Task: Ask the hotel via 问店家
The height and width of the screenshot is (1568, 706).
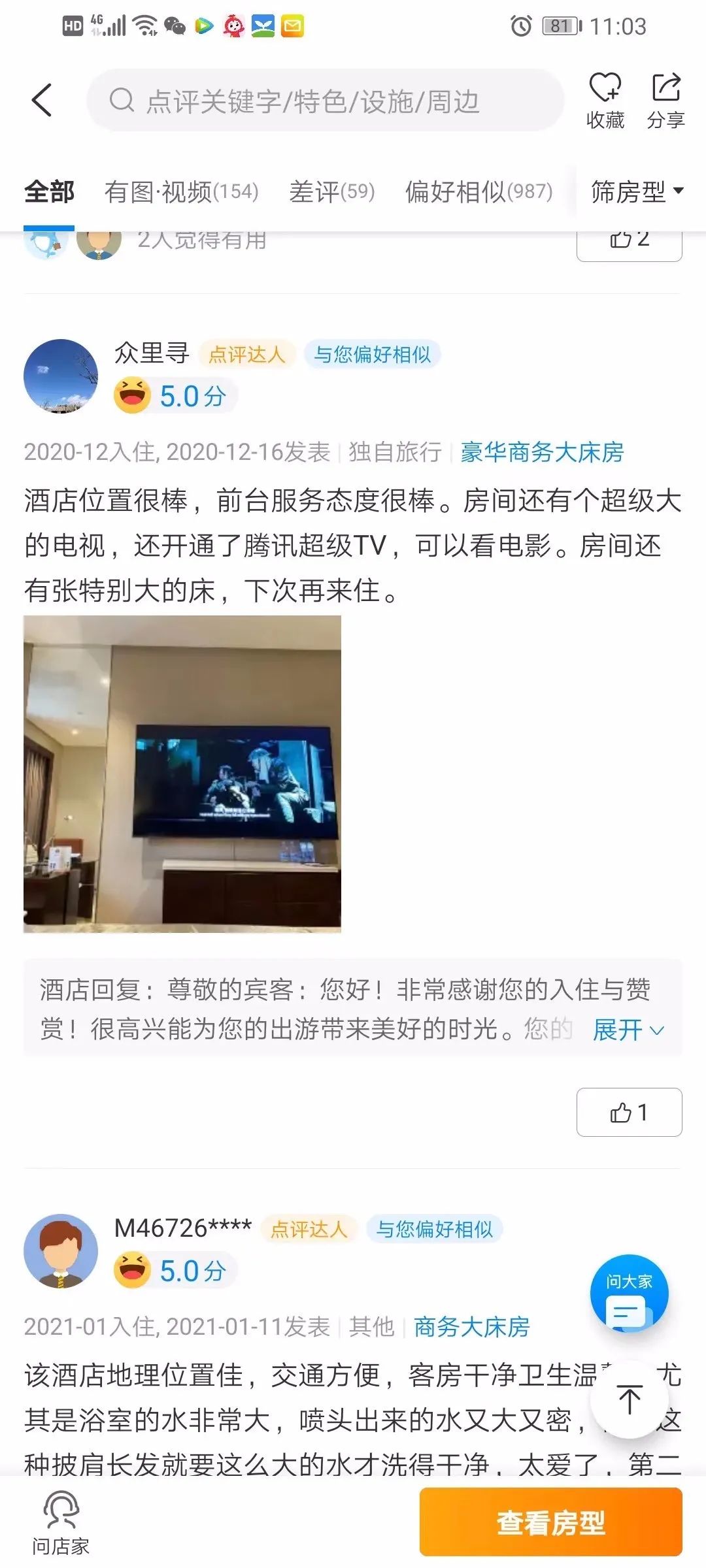Action: (x=61, y=1522)
